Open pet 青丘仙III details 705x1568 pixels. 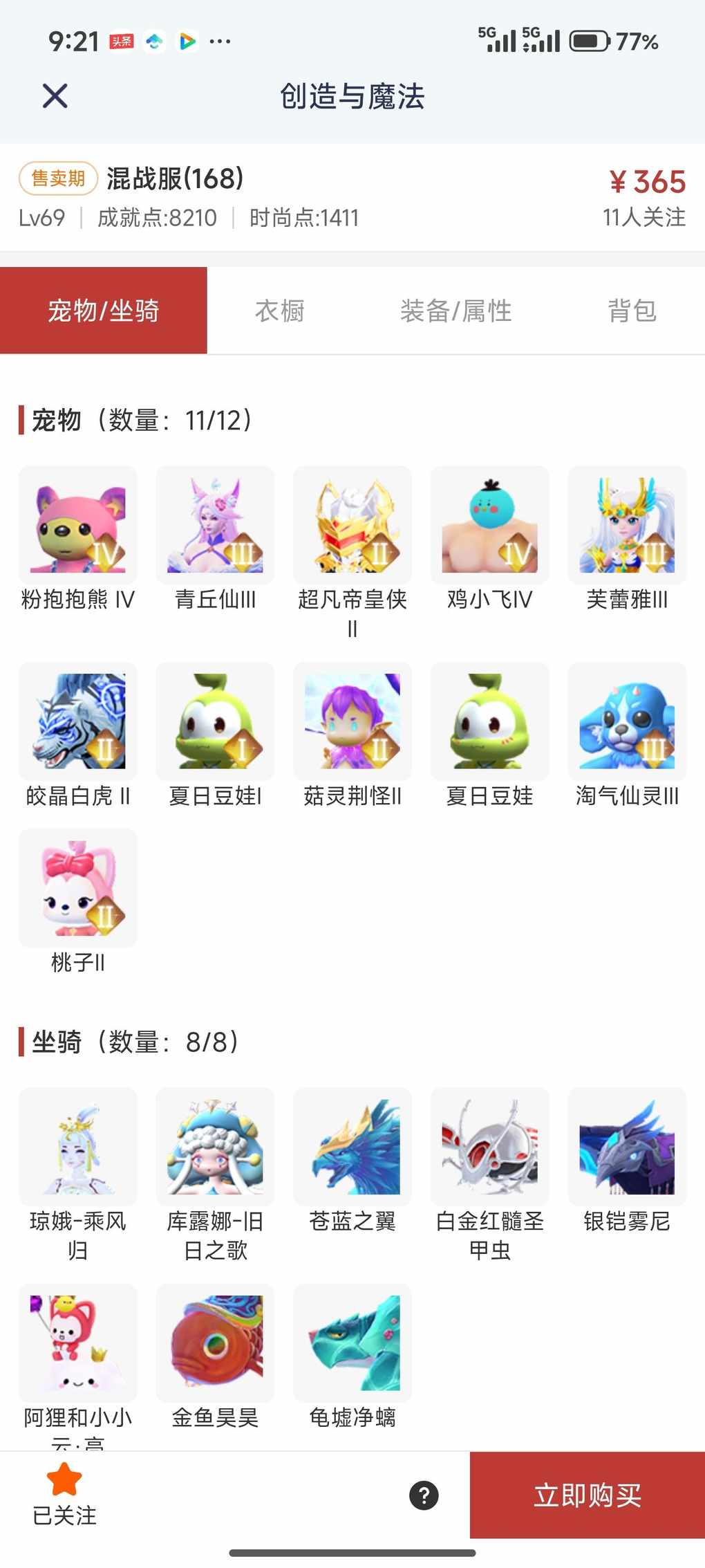click(215, 526)
